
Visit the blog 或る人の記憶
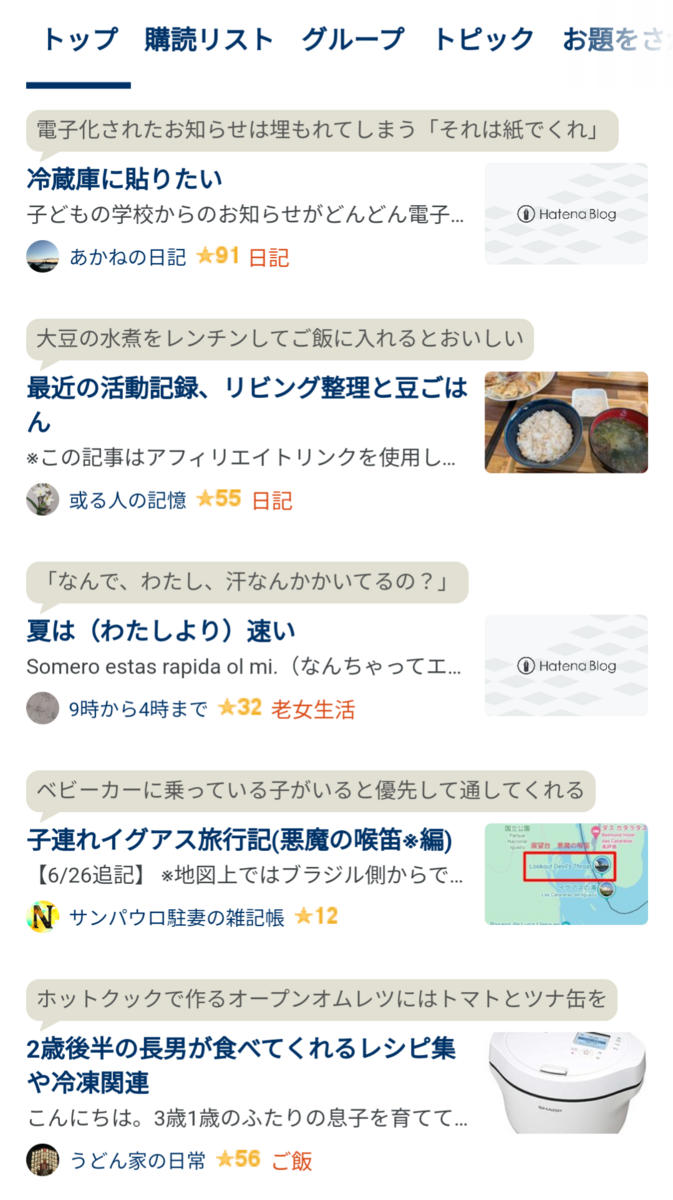pyautogui.click(x=127, y=499)
